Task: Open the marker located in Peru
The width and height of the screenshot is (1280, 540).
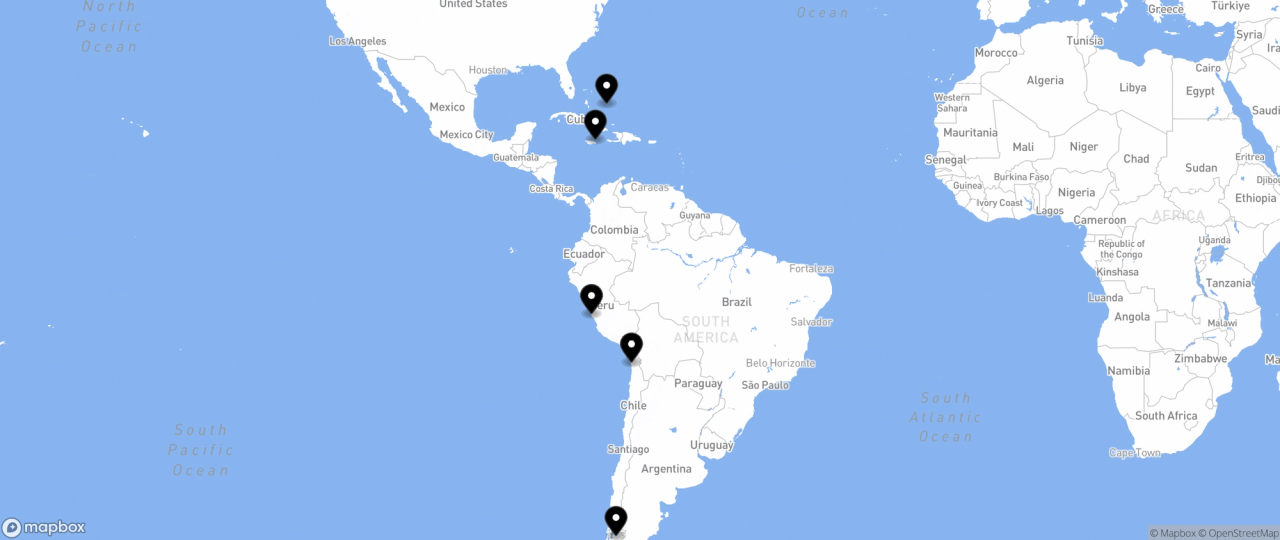Action: (x=591, y=298)
